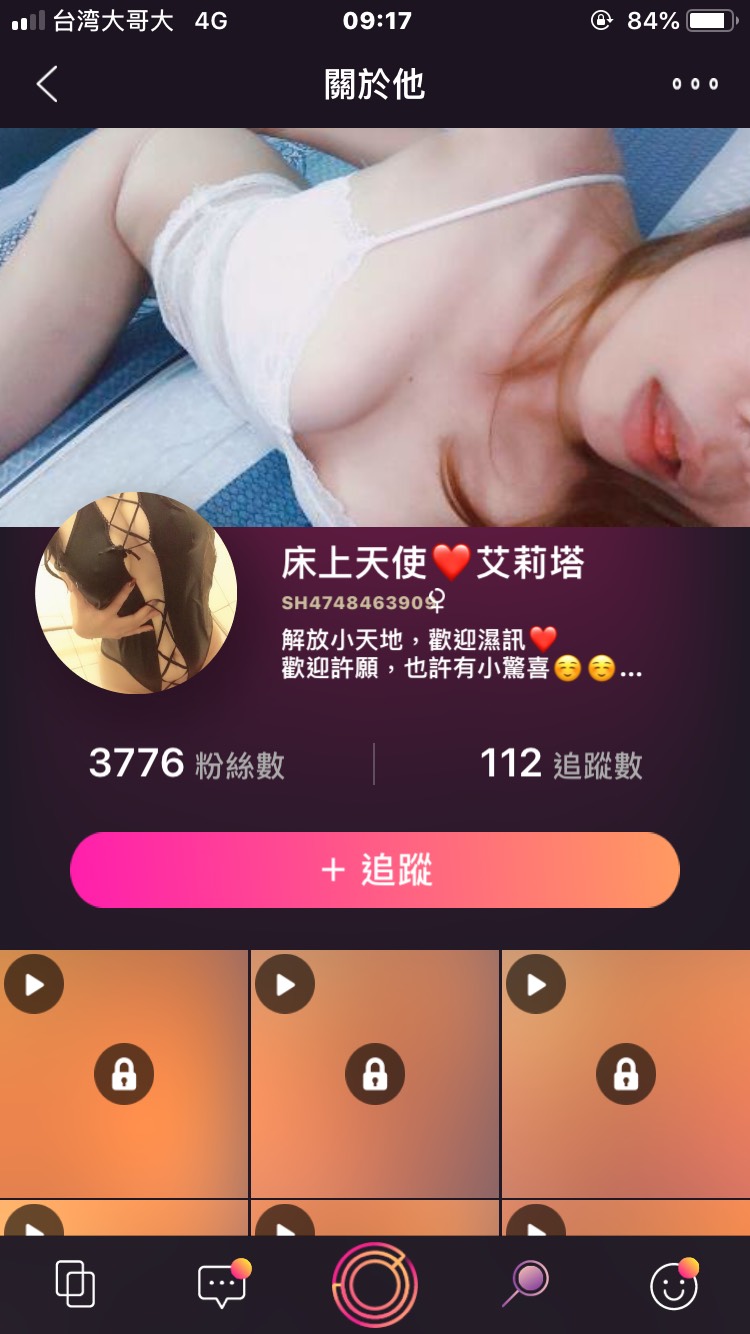
Task: Tap the 追蹤 follow button
Action: [x=375, y=870]
